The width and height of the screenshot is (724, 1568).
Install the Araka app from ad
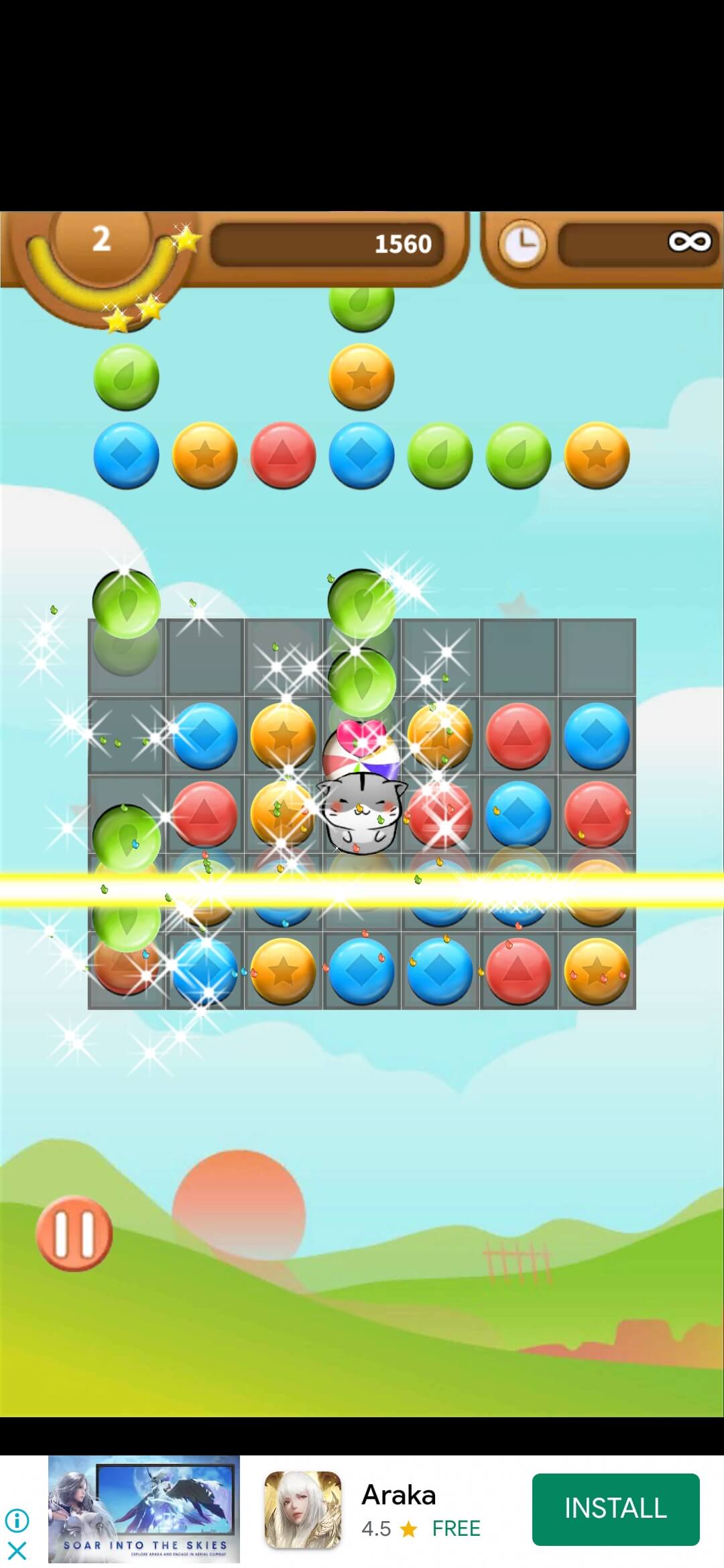[x=615, y=1508]
